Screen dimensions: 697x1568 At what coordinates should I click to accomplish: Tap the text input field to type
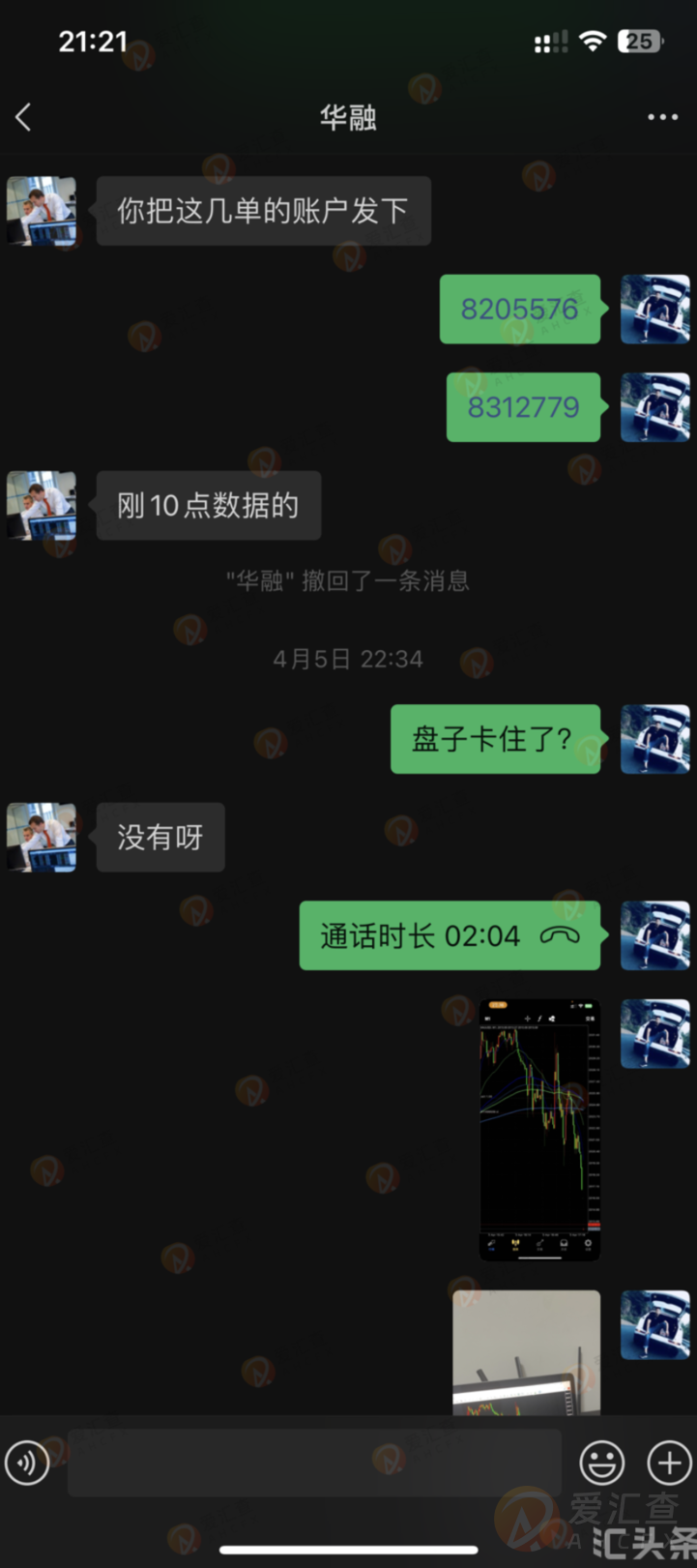pyautogui.click(x=314, y=1463)
